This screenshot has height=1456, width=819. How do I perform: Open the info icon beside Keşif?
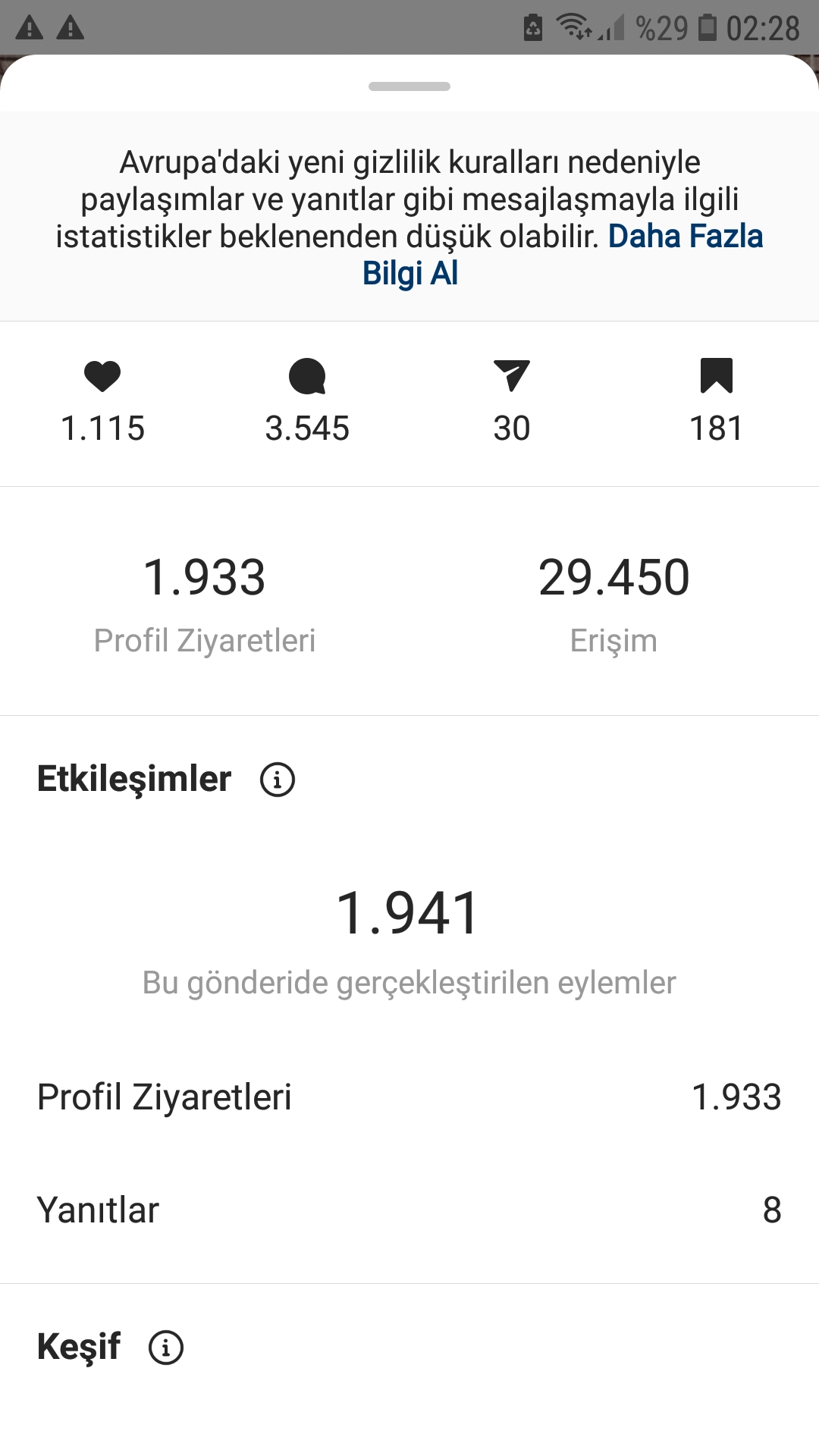click(x=166, y=1348)
